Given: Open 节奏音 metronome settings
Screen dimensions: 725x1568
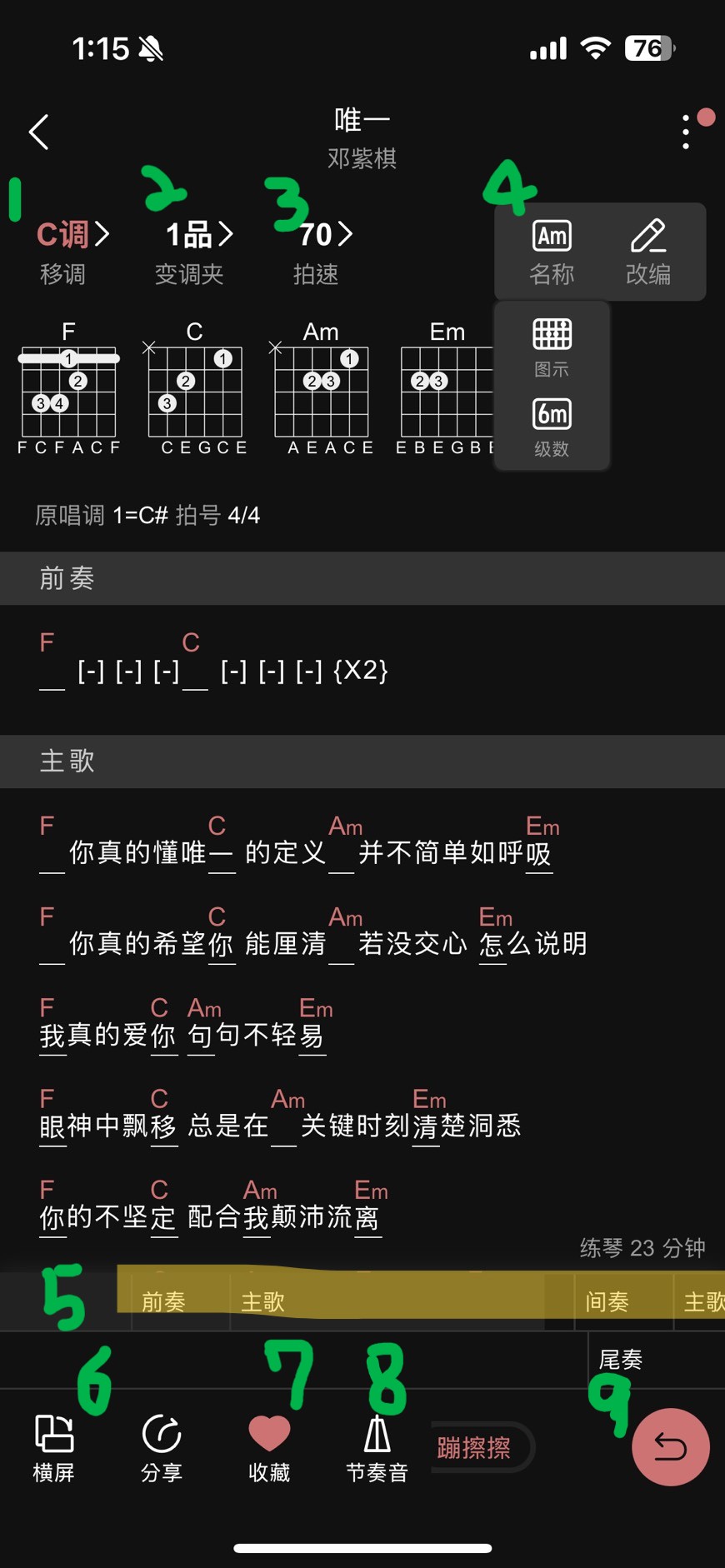Looking at the screenshot, I should tap(377, 1448).
